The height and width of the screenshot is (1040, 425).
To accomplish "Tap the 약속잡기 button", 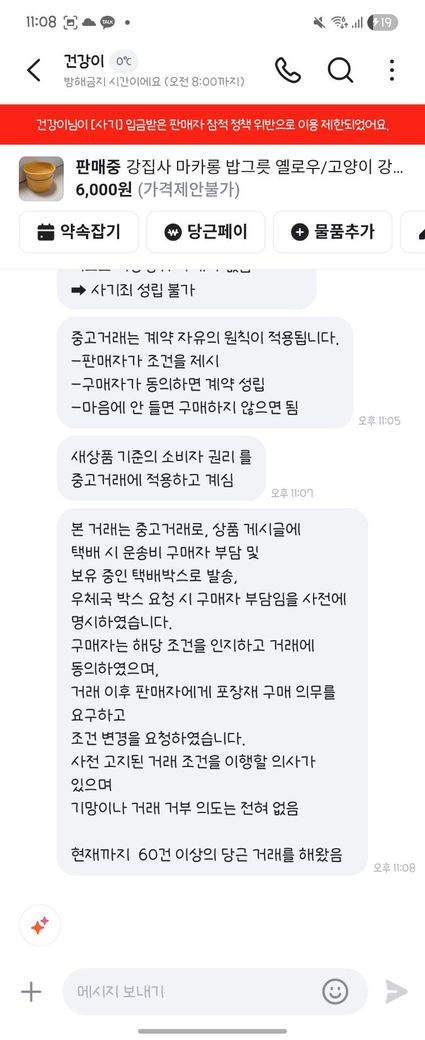I will 79,231.
